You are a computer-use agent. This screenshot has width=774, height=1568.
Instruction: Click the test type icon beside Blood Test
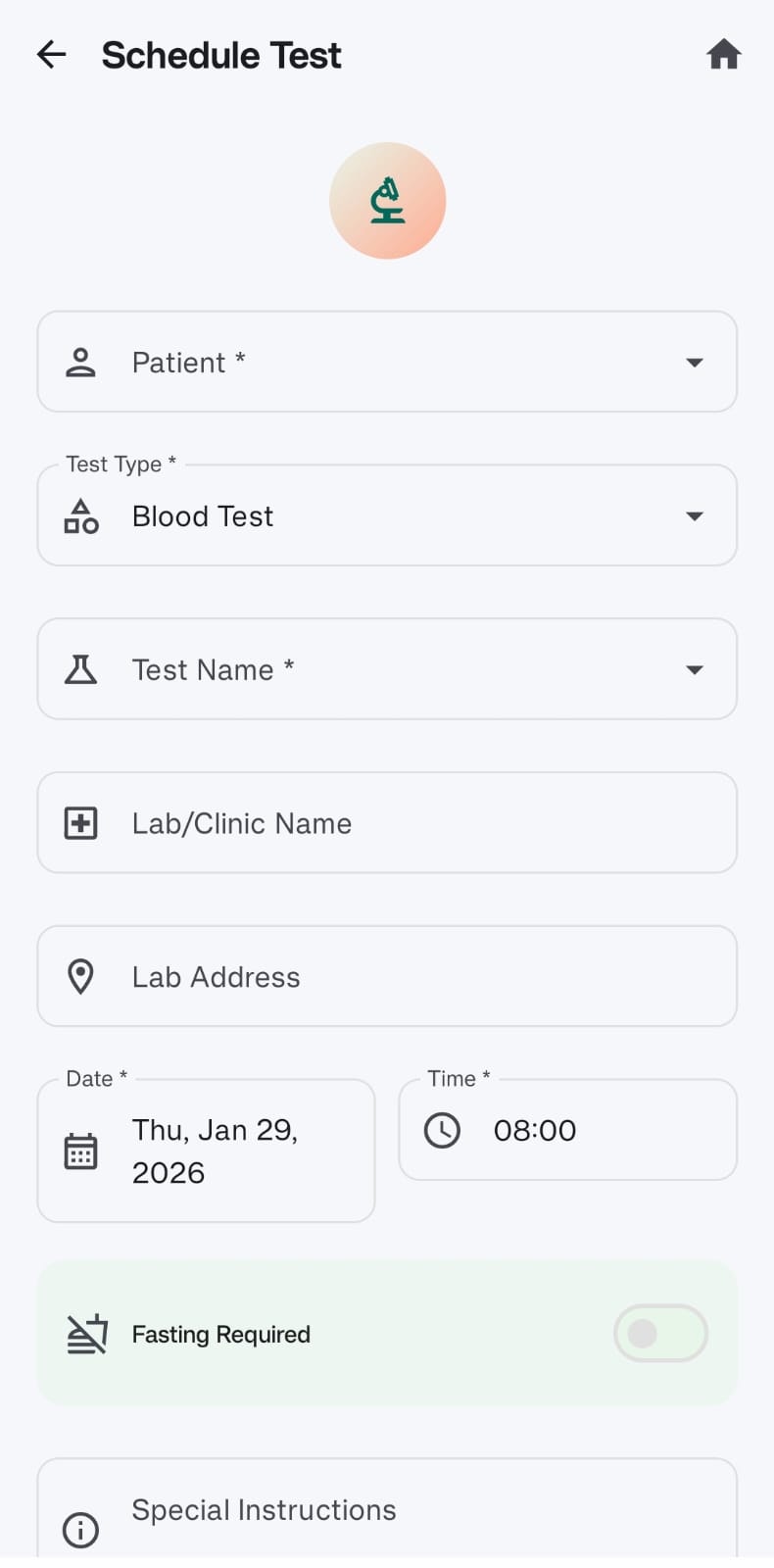(81, 516)
